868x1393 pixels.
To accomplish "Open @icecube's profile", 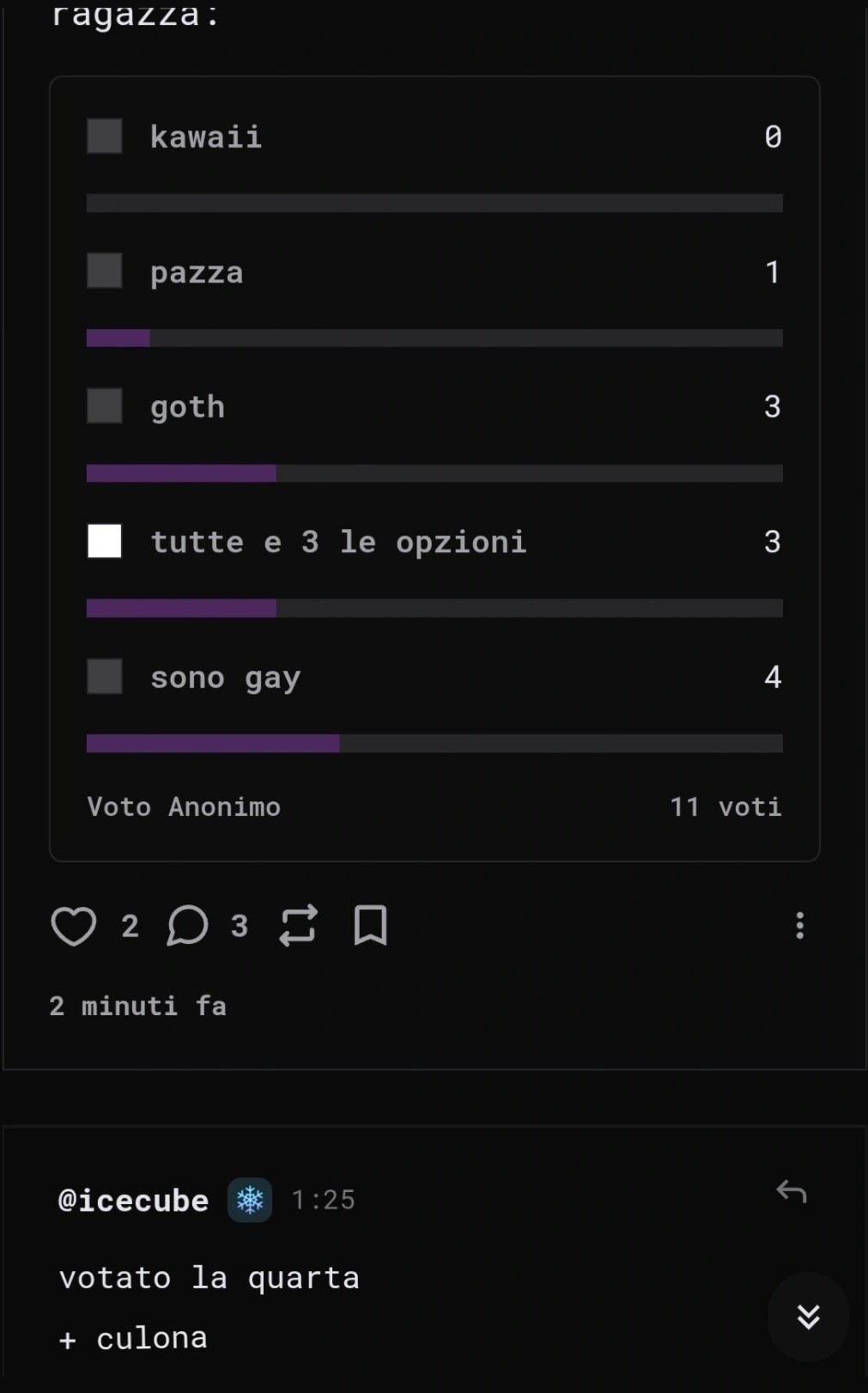I will point(133,1200).
